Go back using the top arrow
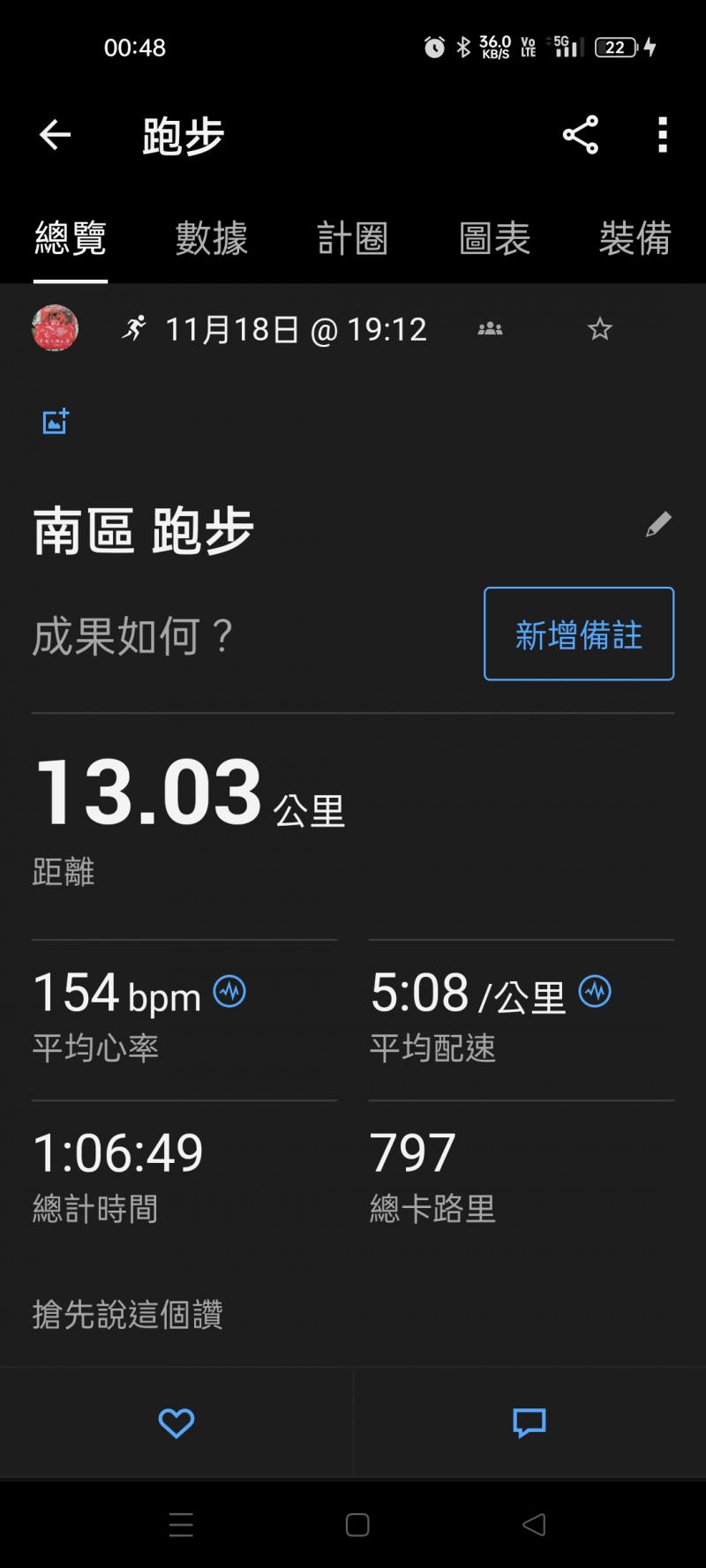This screenshot has width=706, height=1568. click(55, 135)
